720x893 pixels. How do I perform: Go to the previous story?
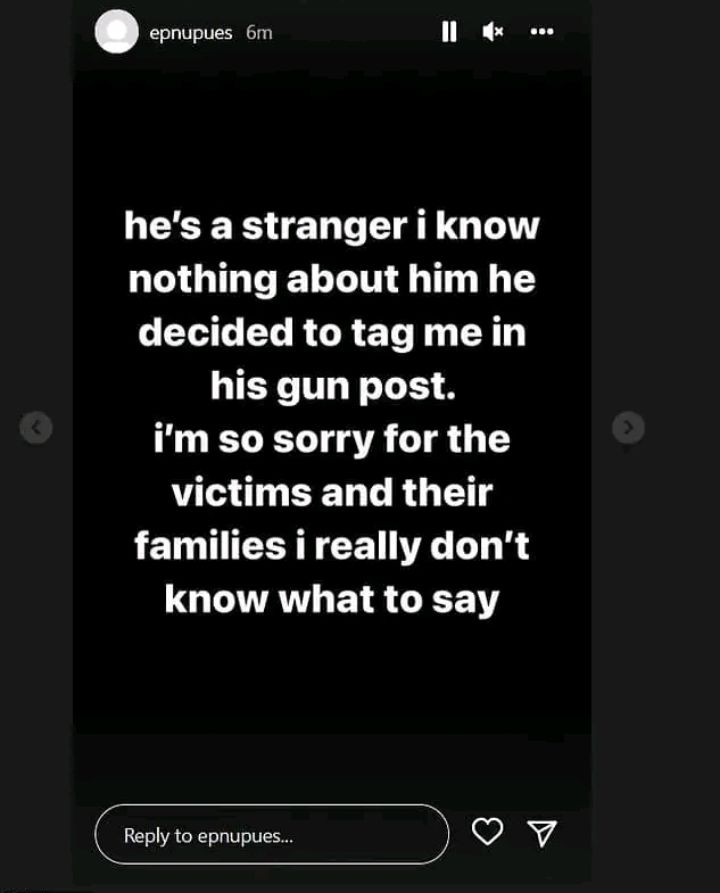point(36,428)
